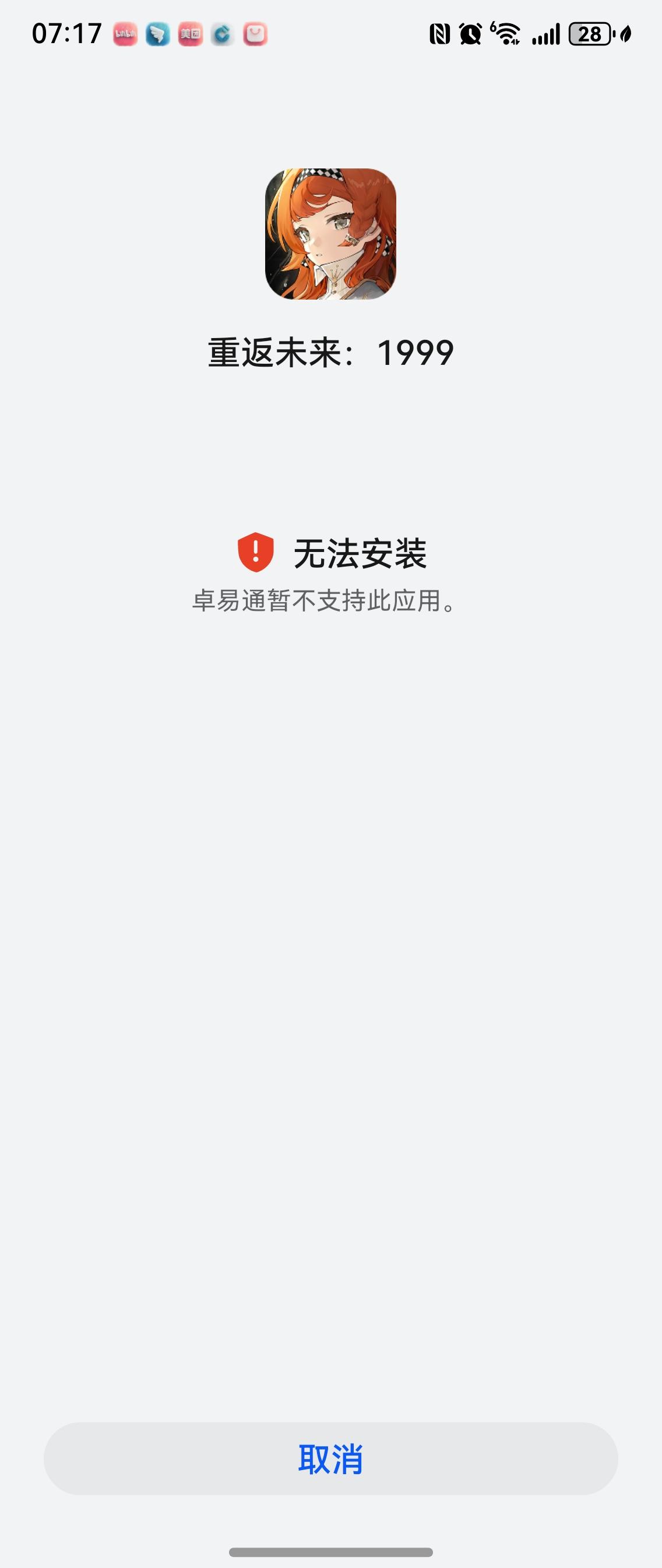Tap the bottom navigation gesture bar

pos(331,1553)
